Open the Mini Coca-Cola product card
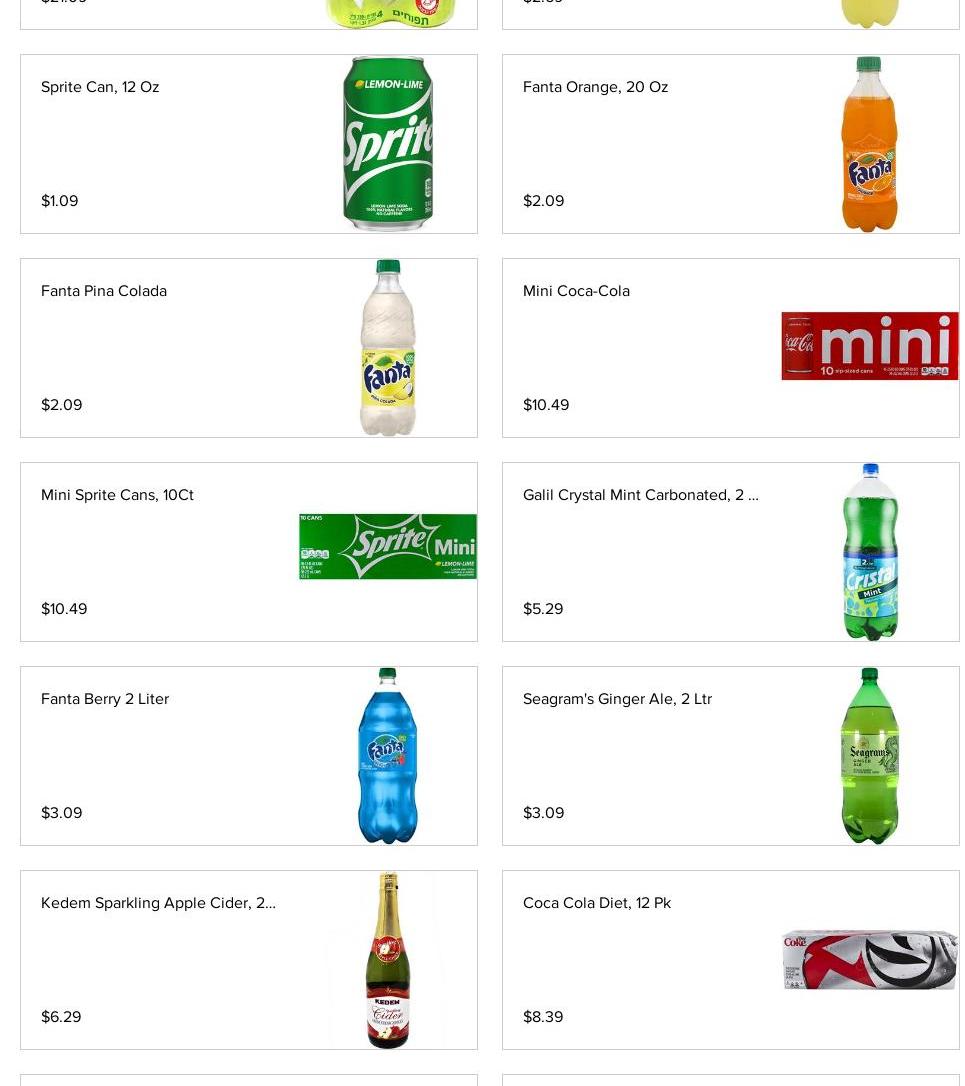Screen dimensions: 965x1086 click(730, 348)
